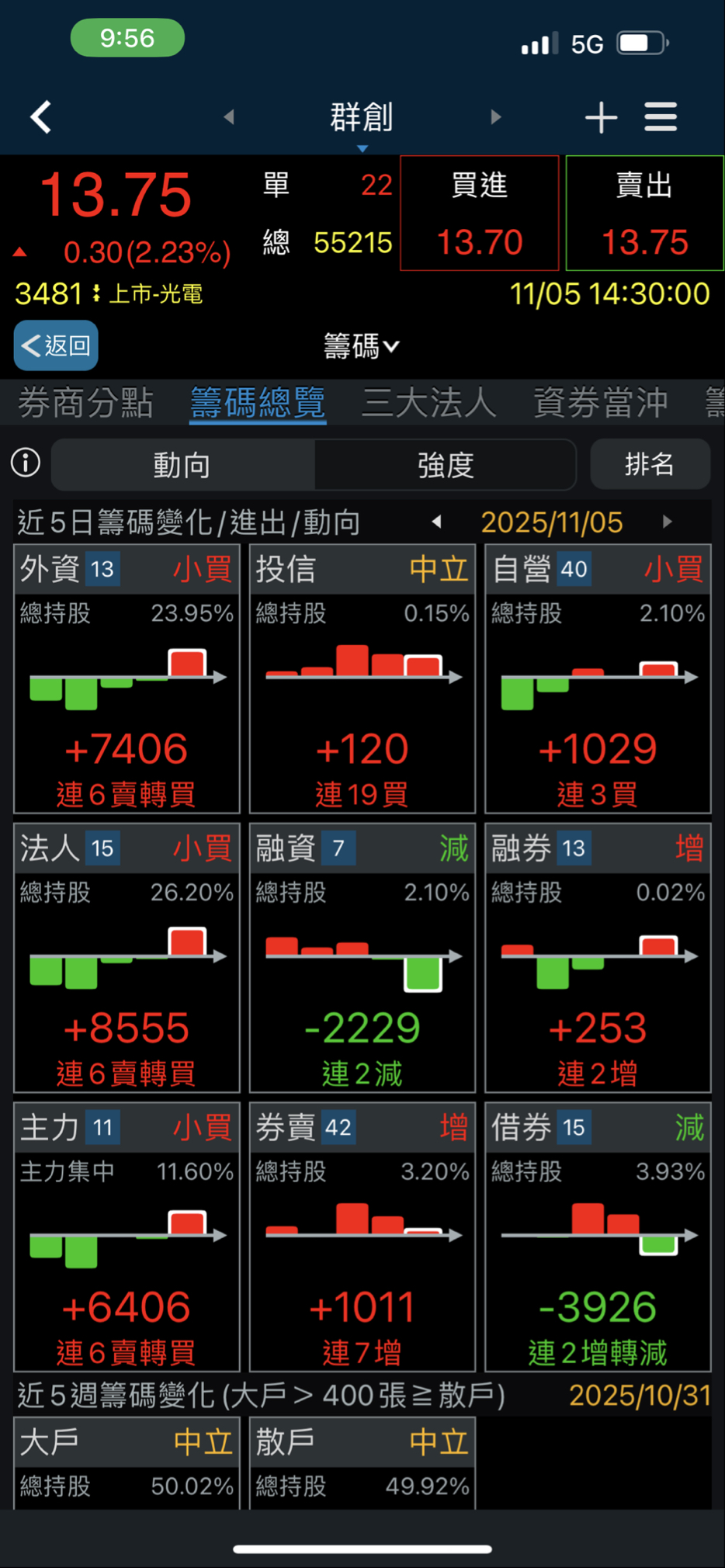
Task: Tap the 返回 button
Action: tap(56, 345)
